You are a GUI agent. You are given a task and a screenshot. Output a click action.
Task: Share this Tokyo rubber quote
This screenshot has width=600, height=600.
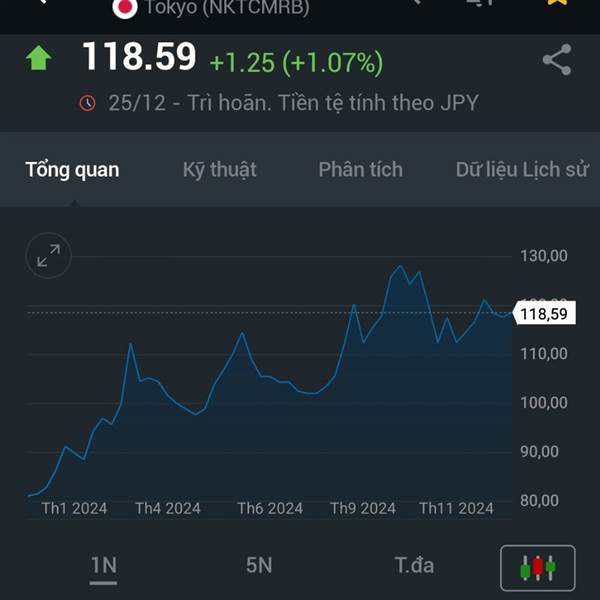pos(556,60)
